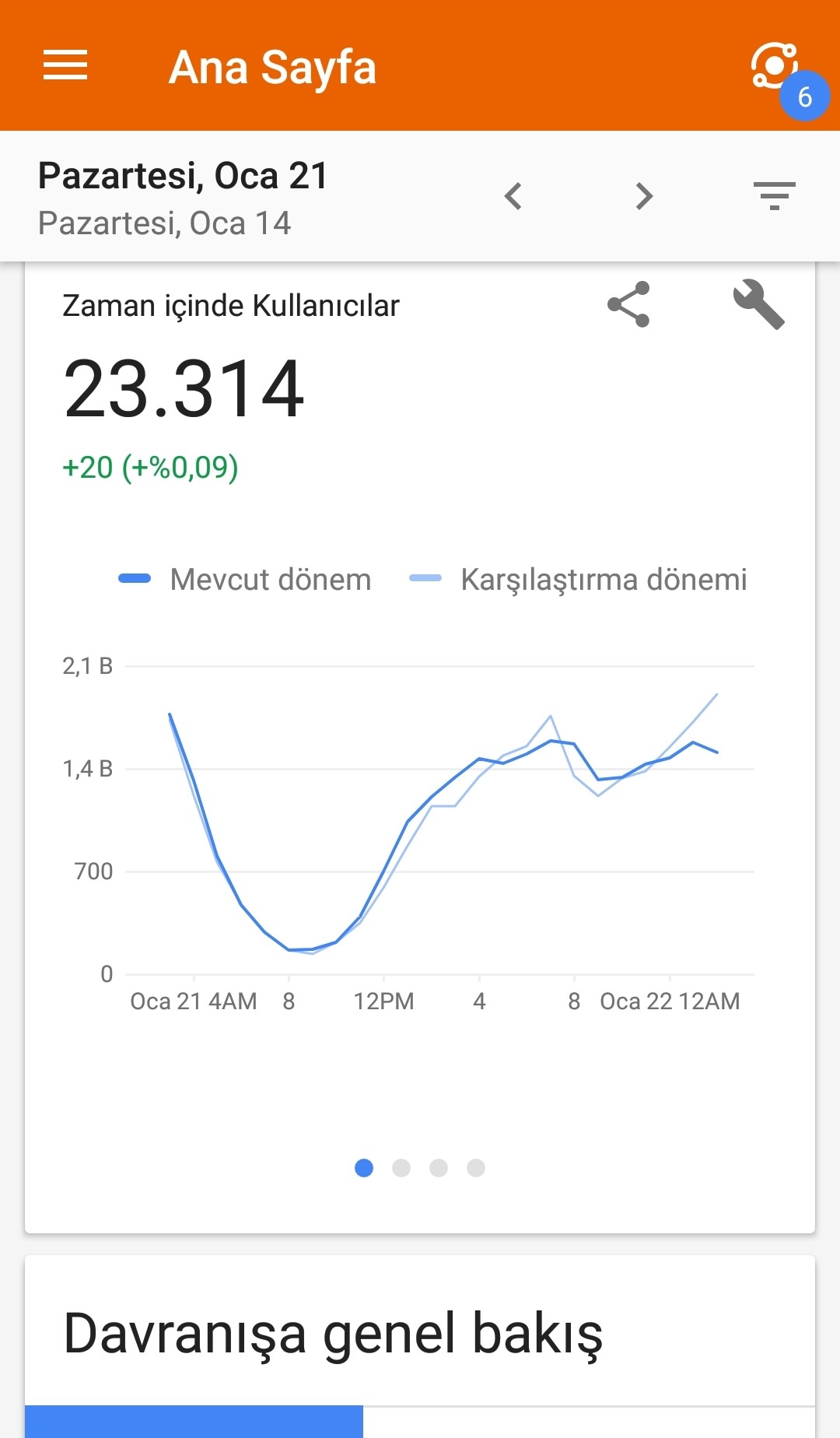Viewport: 840px width, 1438px height.
Task: Toggle the Karşılaştırma dönemi legend series
Action: tap(578, 580)
